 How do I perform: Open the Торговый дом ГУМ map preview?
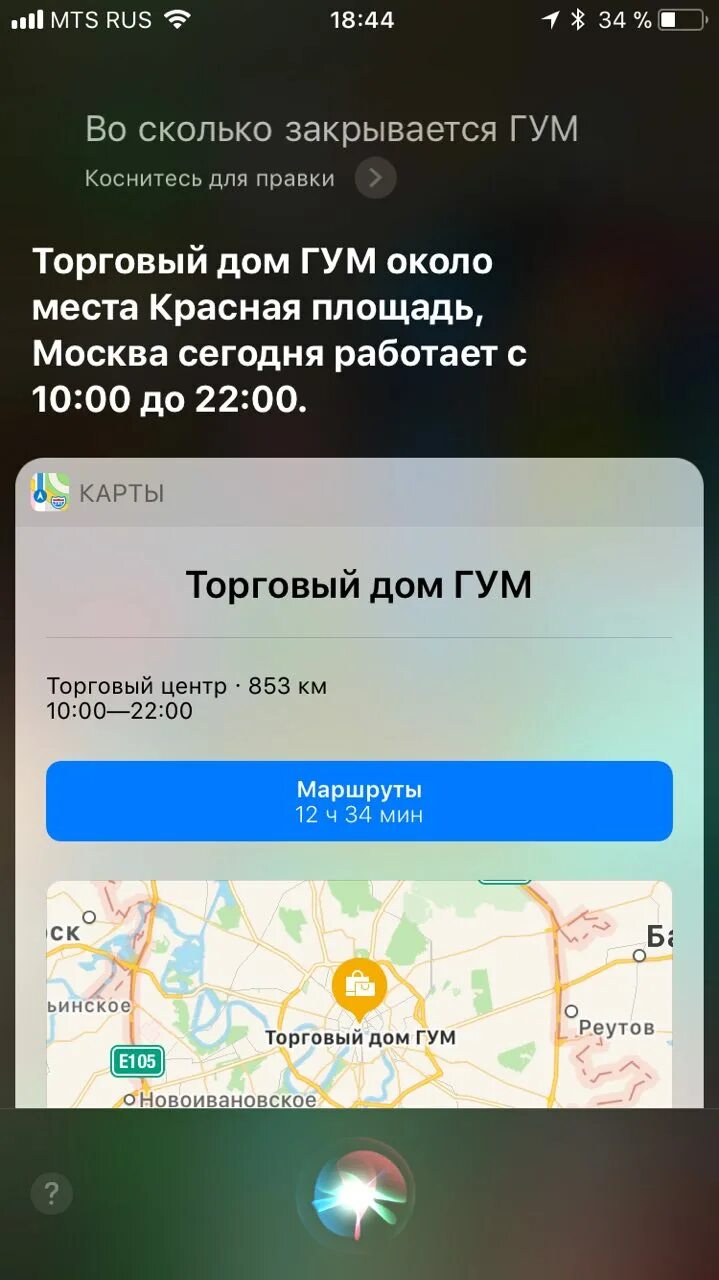pos(359,994)
